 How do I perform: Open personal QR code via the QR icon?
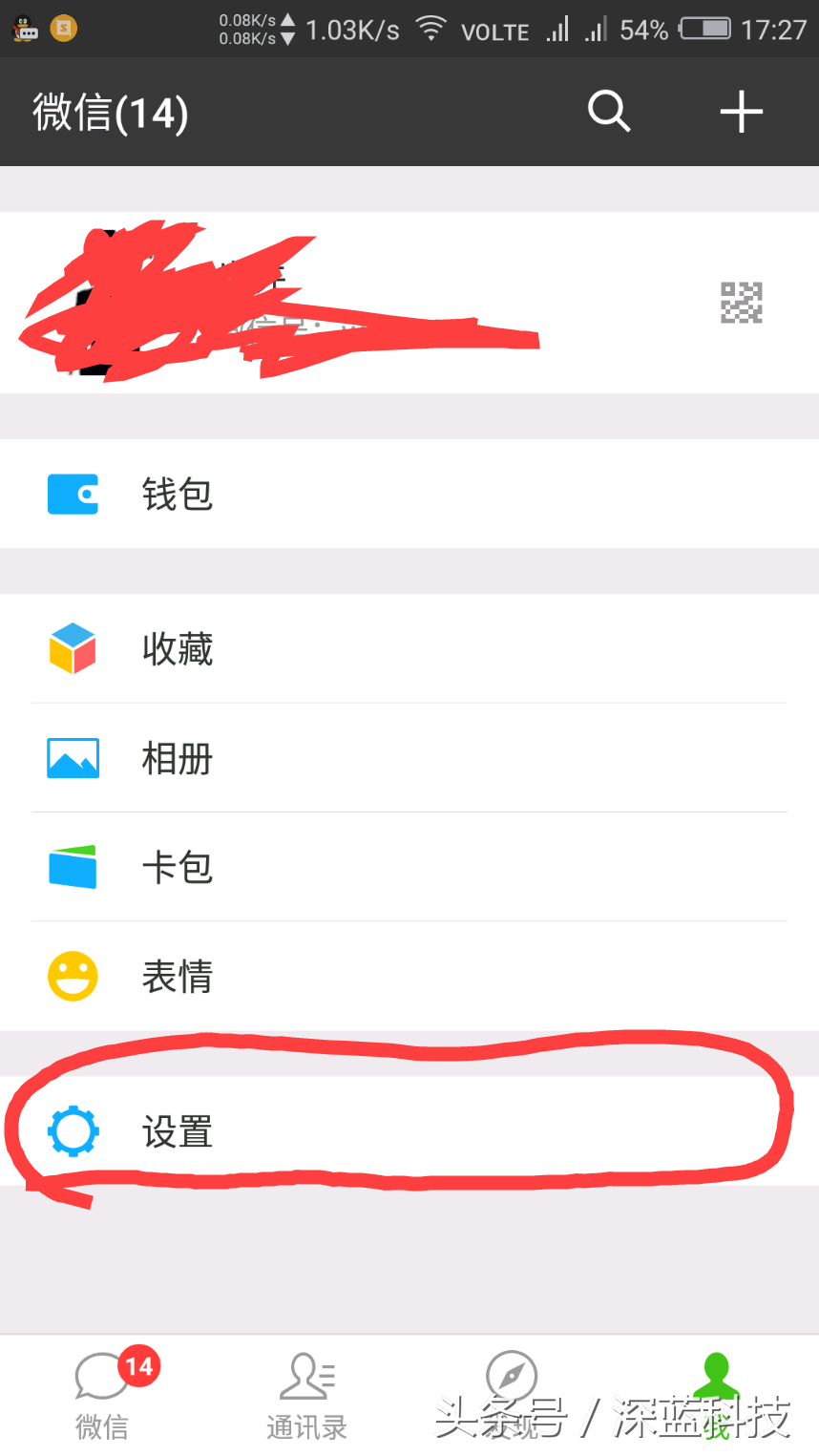[x=741, y=303]
